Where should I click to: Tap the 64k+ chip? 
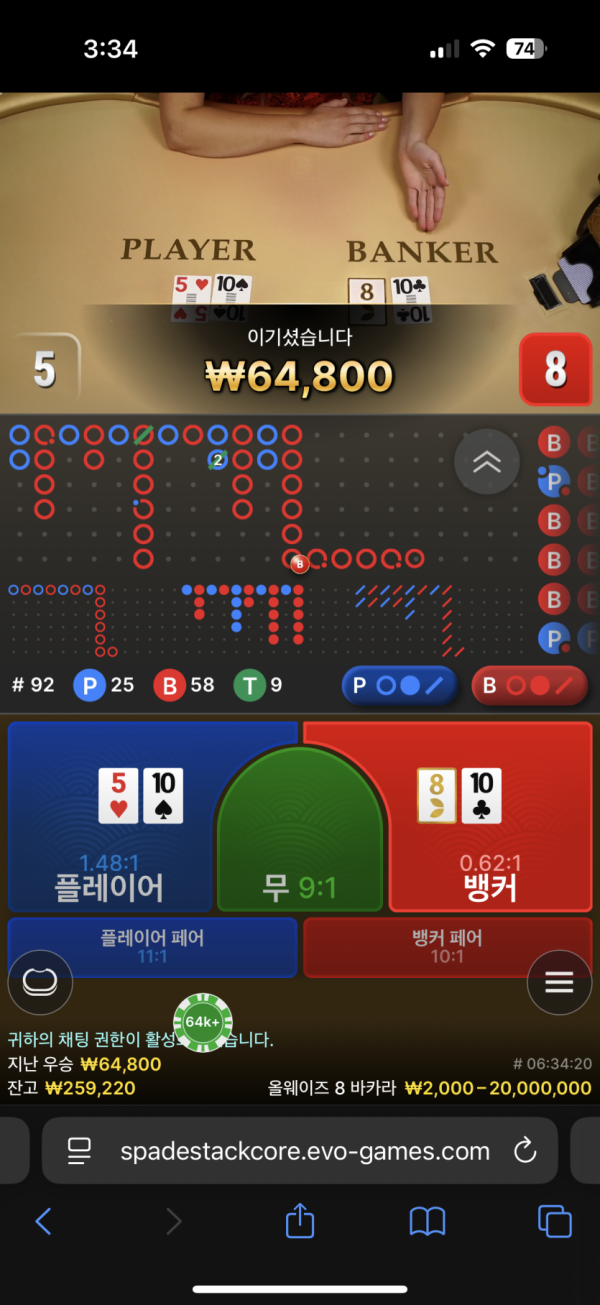pyautogui.click(x=203, y=1024)
